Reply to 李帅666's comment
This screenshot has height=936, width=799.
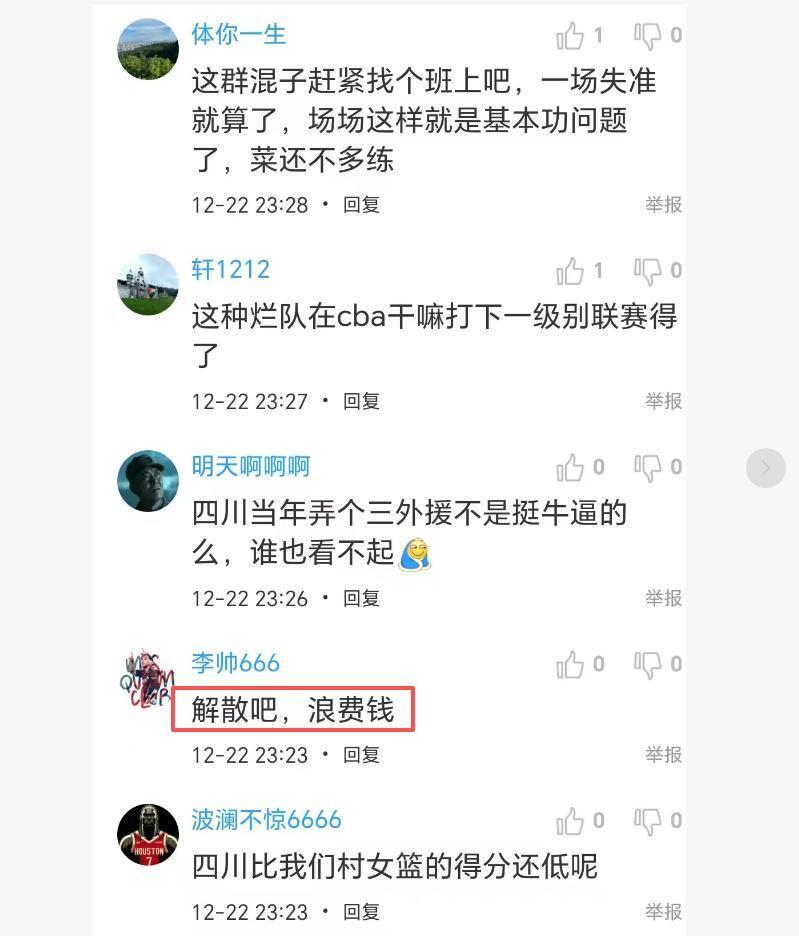[361, 755]
